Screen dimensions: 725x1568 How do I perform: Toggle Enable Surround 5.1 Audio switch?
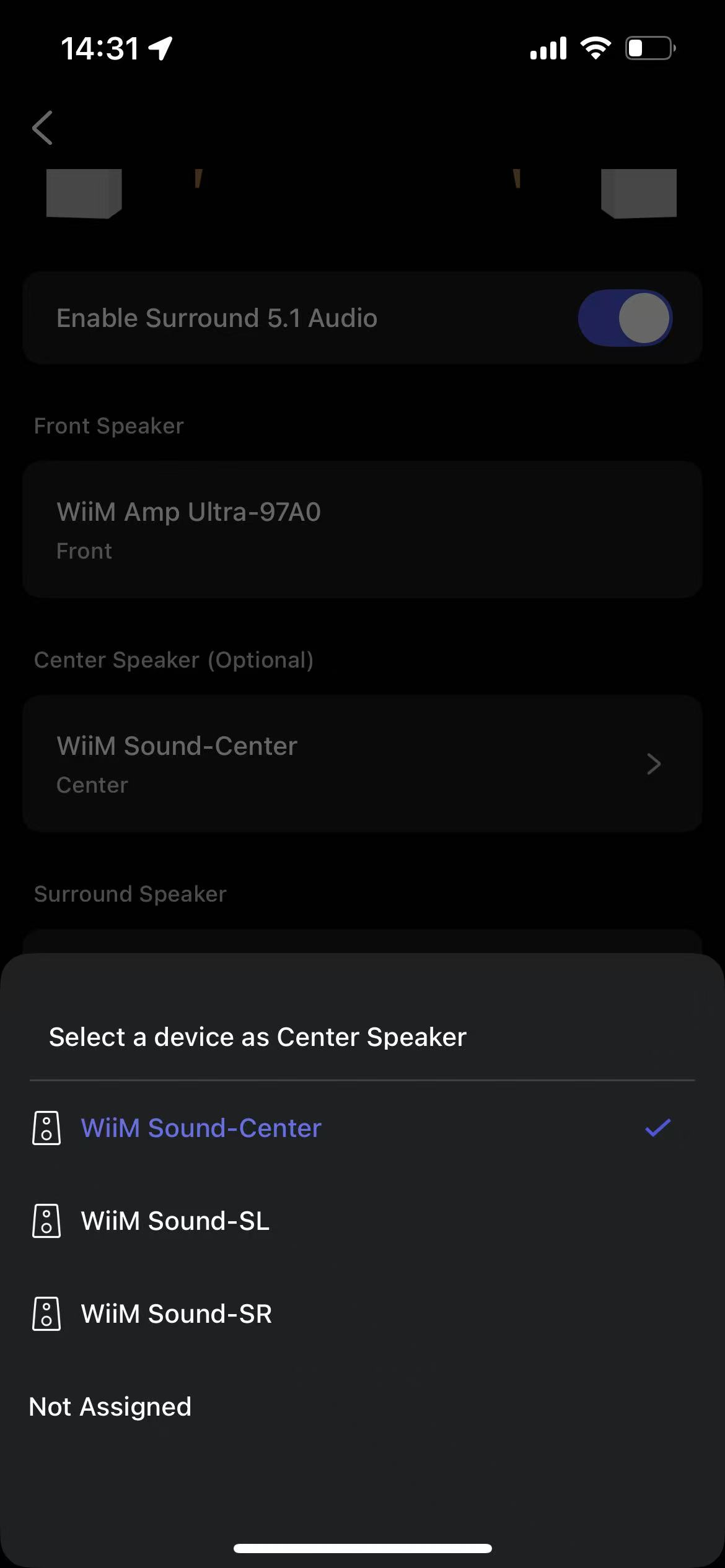point(625,318)
